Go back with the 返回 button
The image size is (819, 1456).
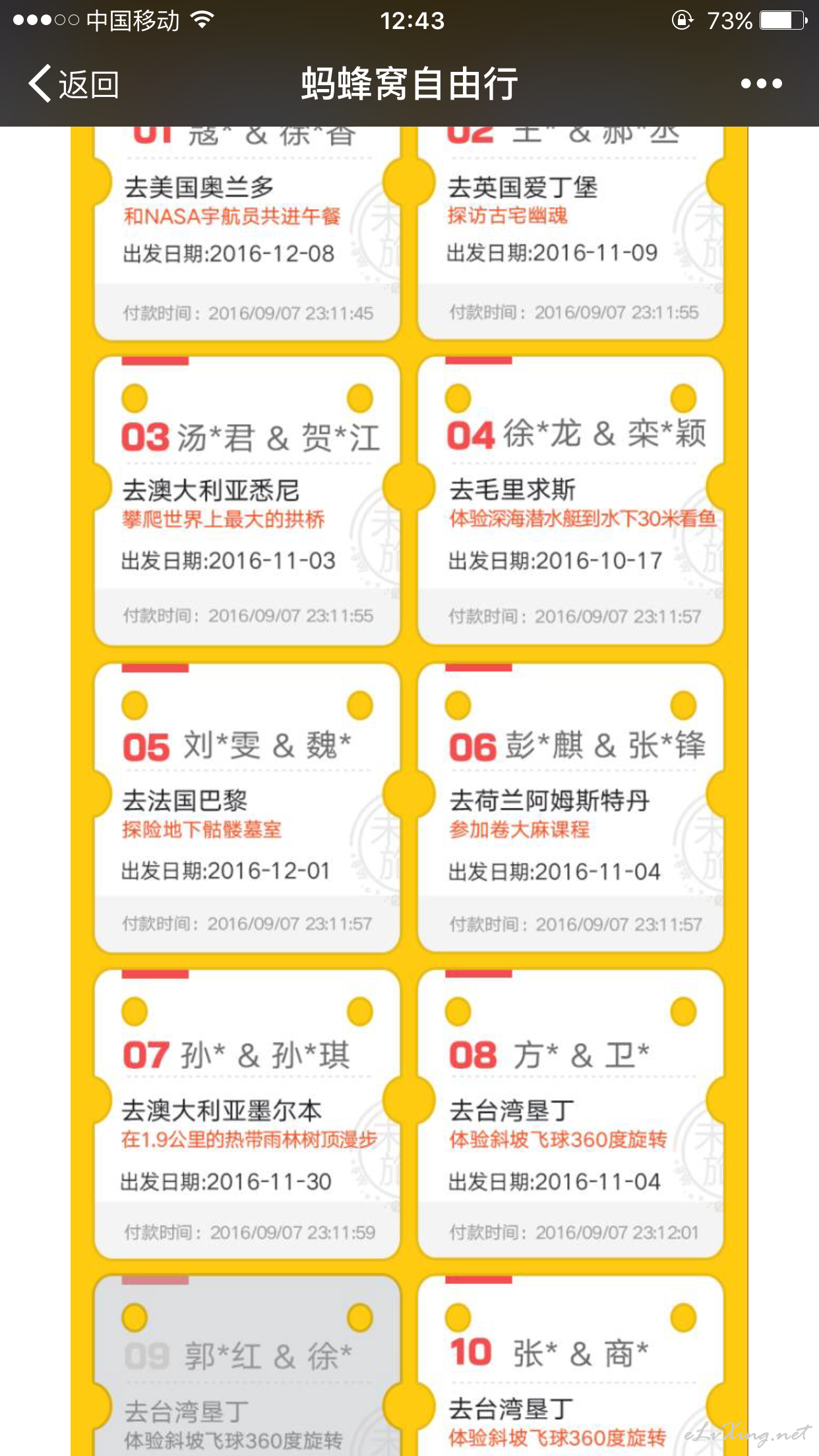(x=73, y=84)
